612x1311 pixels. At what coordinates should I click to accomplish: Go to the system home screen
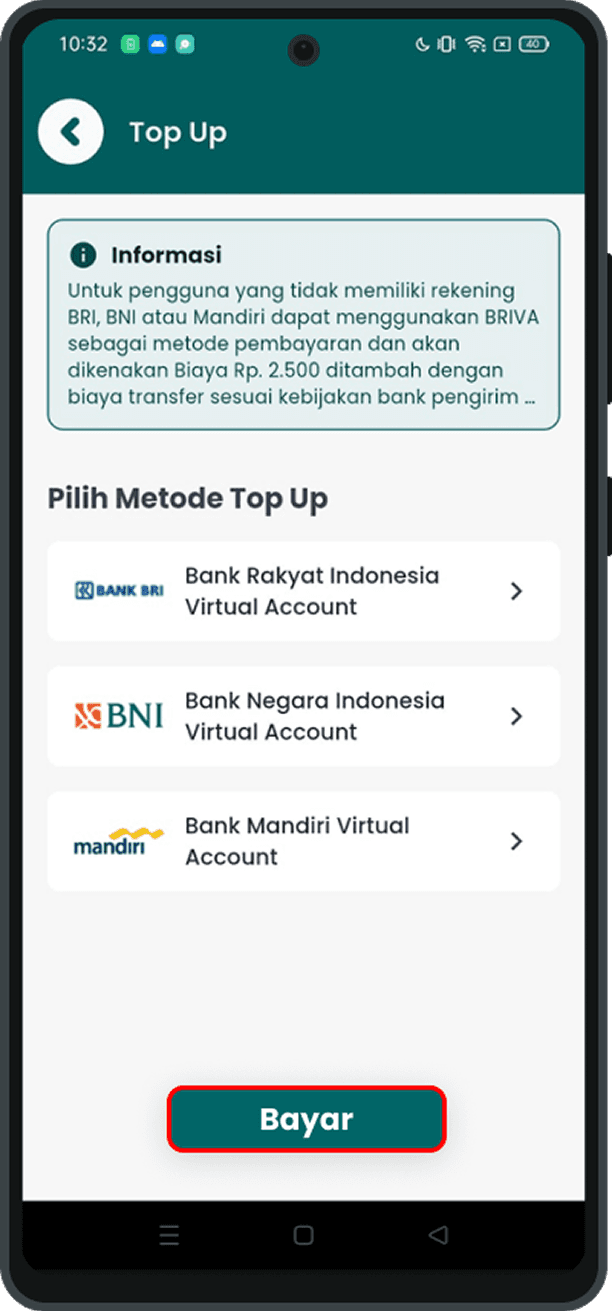pos(304,1236)
